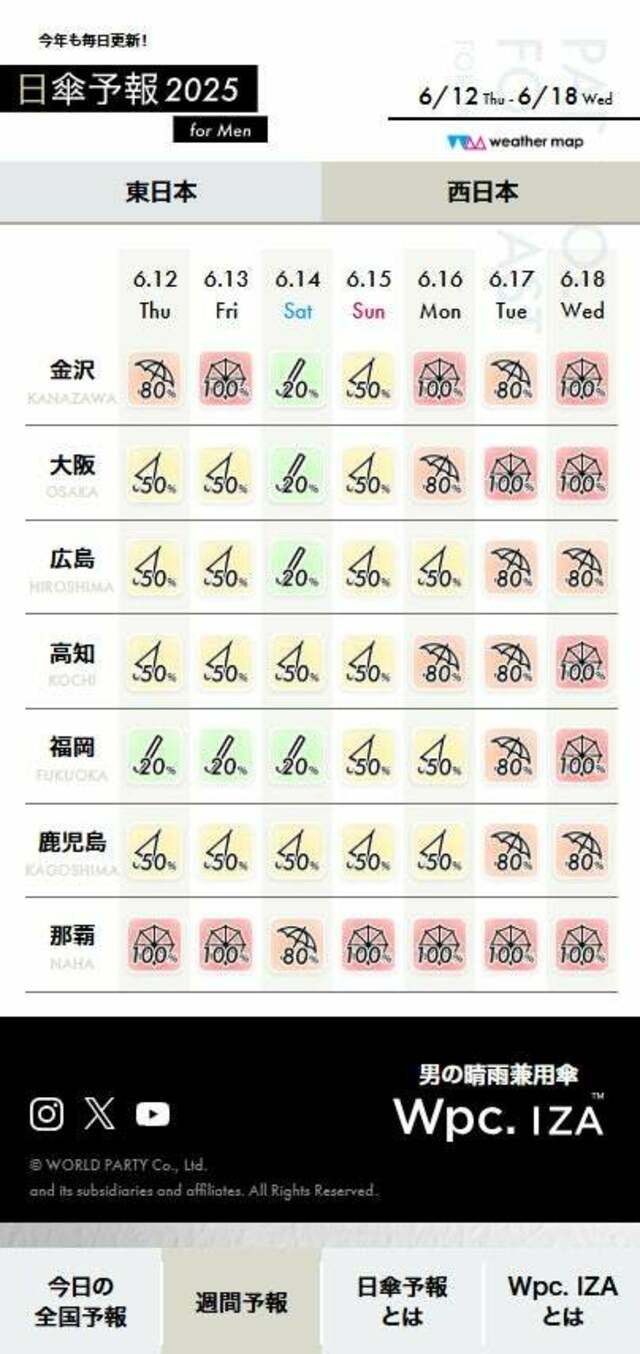Open Wpc. IZAとは page
640x1354 pixels.
click(562, 1301)
